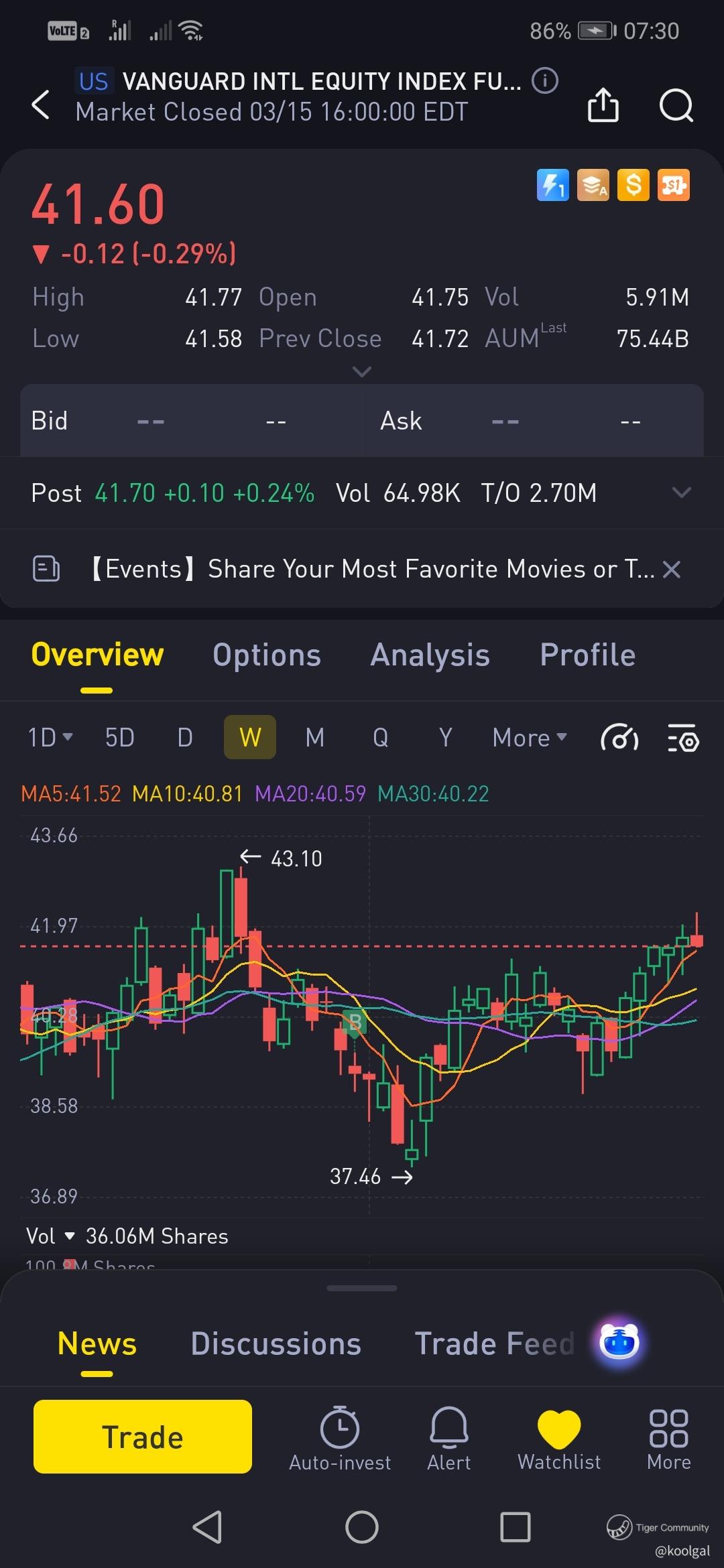Open the Trade Feed tab
This screenshot has width=724, height=1568.
(x=494, y=1344)
